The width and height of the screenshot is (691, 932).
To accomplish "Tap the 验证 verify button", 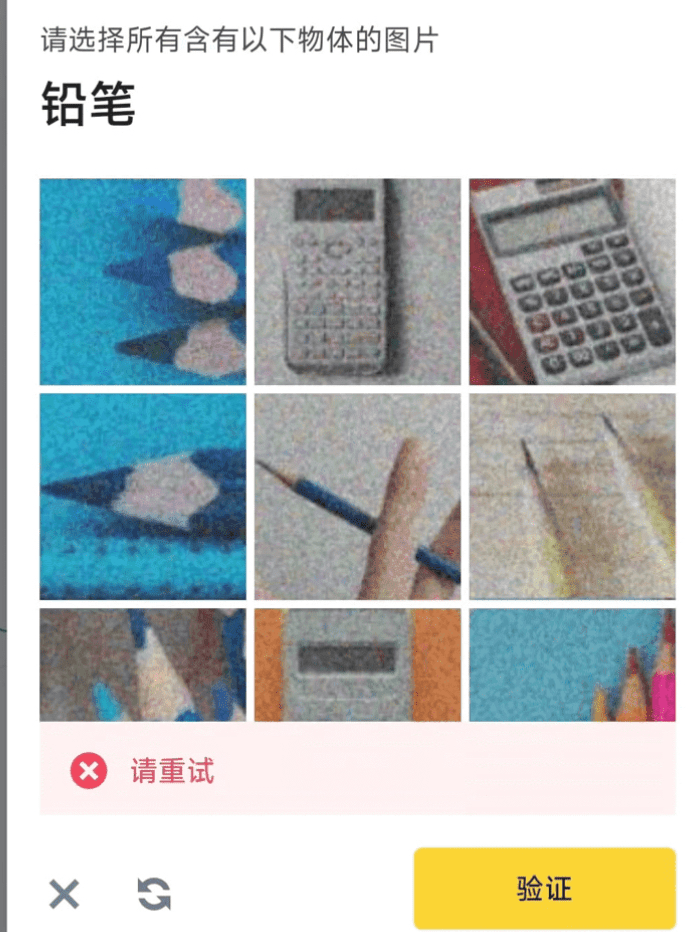I will [544, 889].
